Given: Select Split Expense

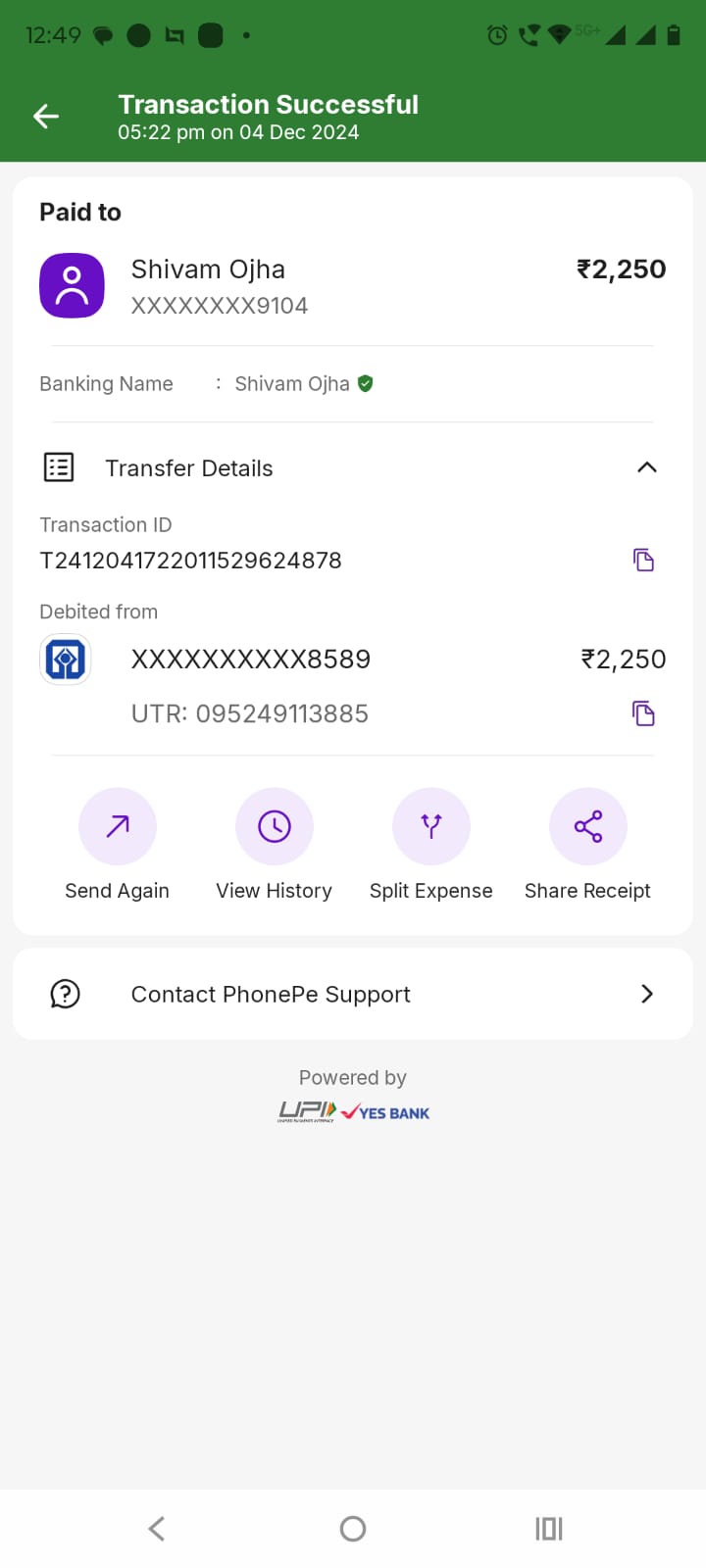Looking at the screenshot, I should click(x=431, y=826).
